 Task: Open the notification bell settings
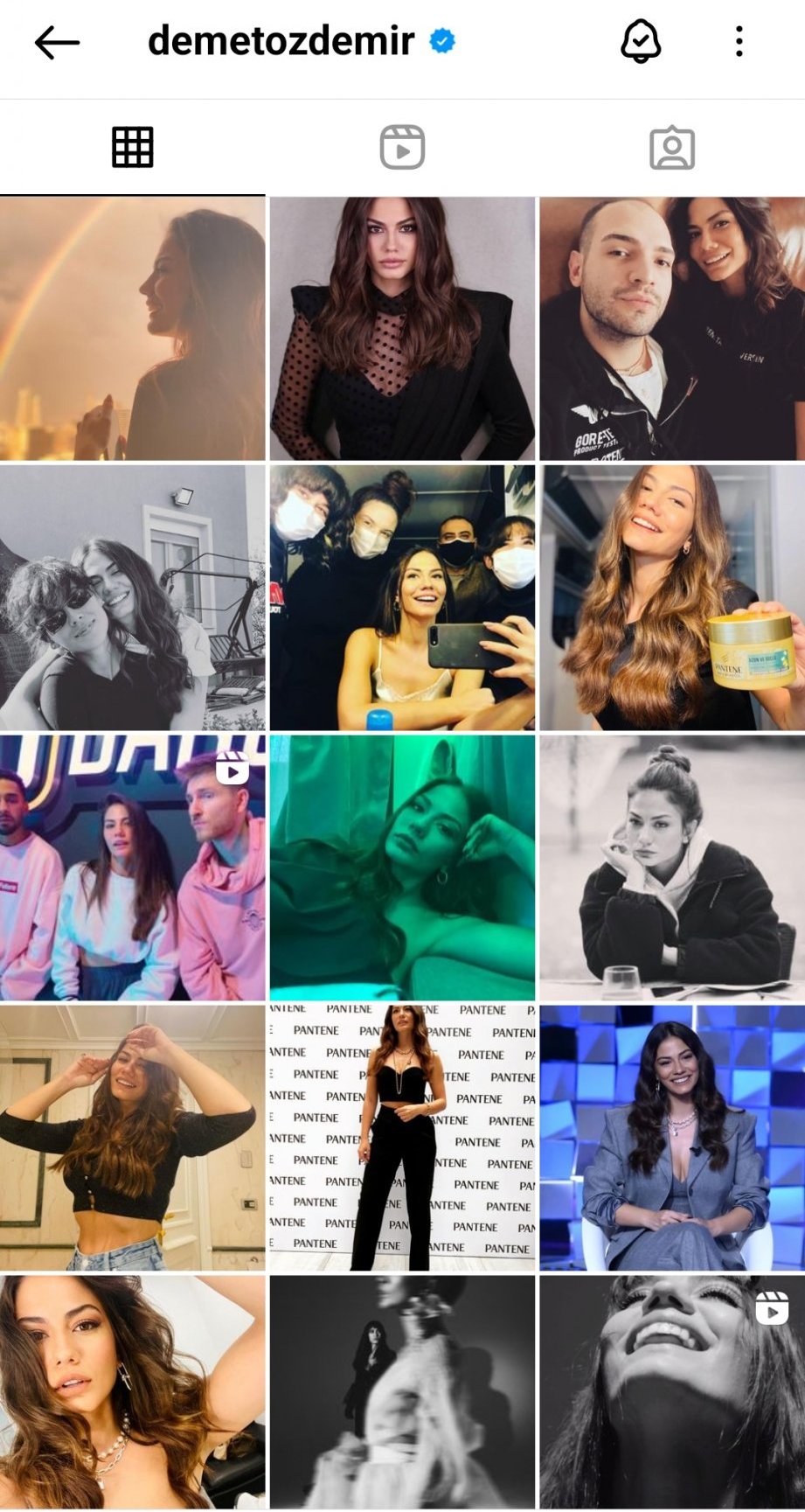640,41
